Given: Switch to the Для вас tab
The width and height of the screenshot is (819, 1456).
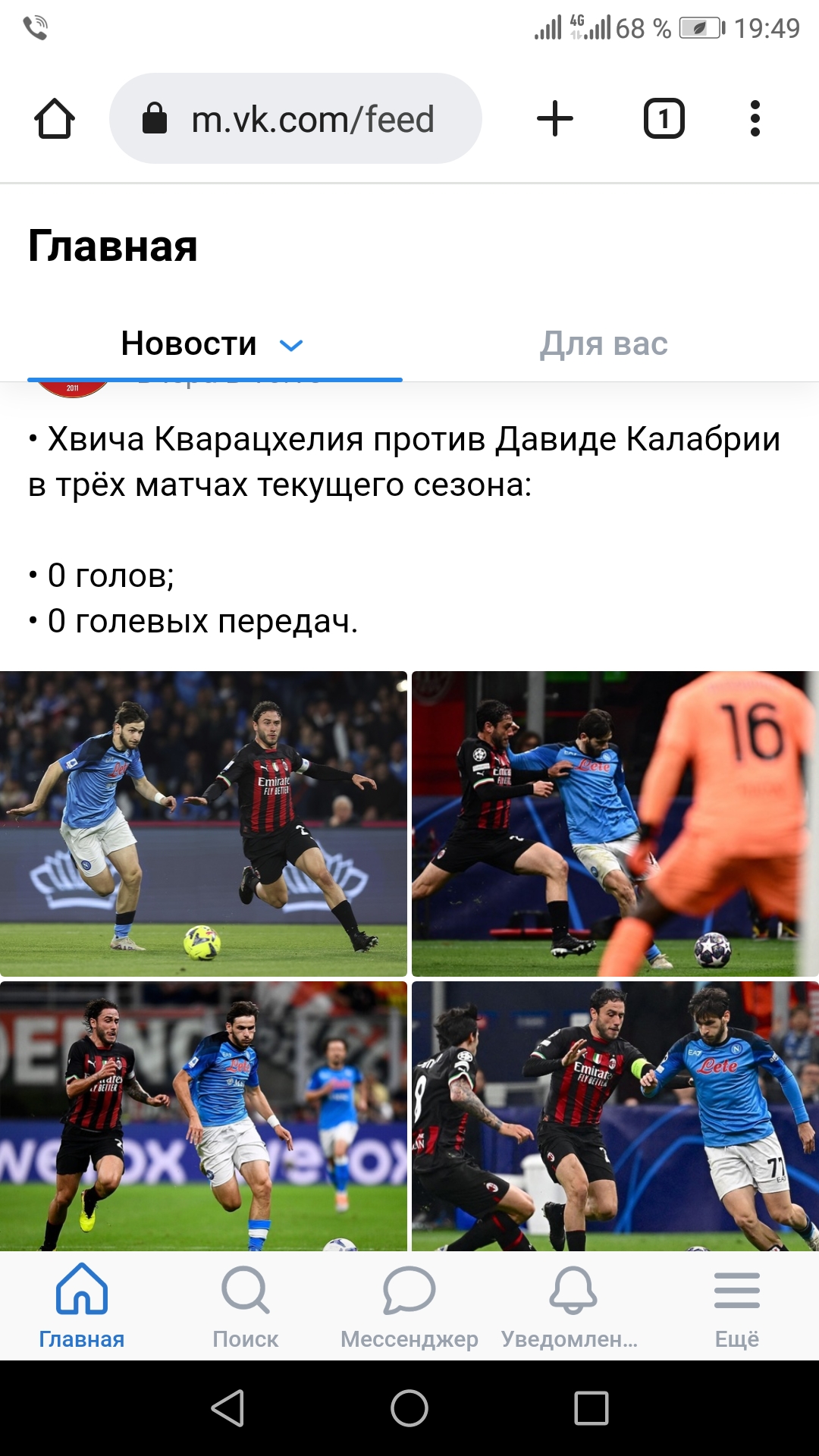Looking at the screenshot, I should (604, 344).
